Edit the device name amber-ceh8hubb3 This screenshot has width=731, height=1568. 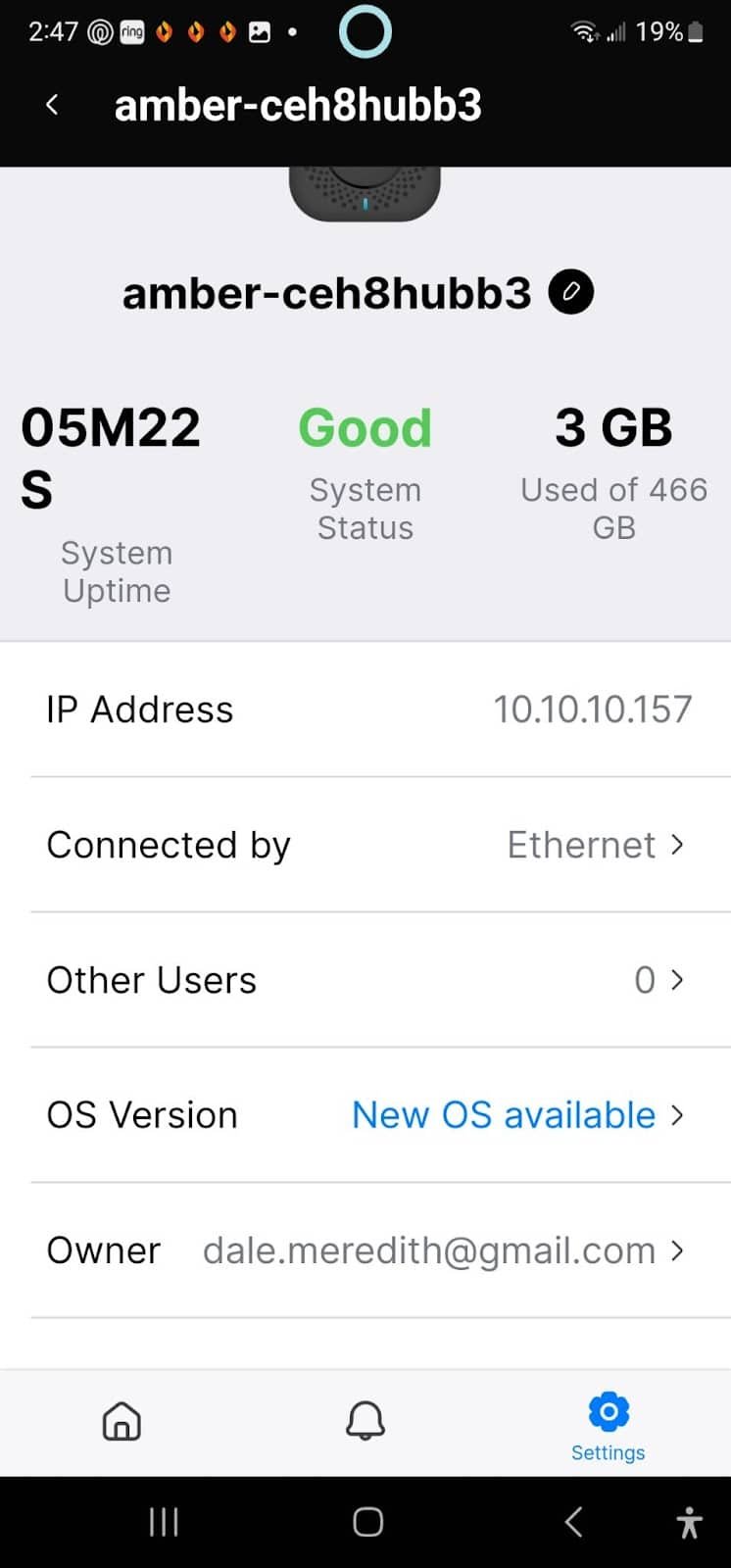coord(570,292)
